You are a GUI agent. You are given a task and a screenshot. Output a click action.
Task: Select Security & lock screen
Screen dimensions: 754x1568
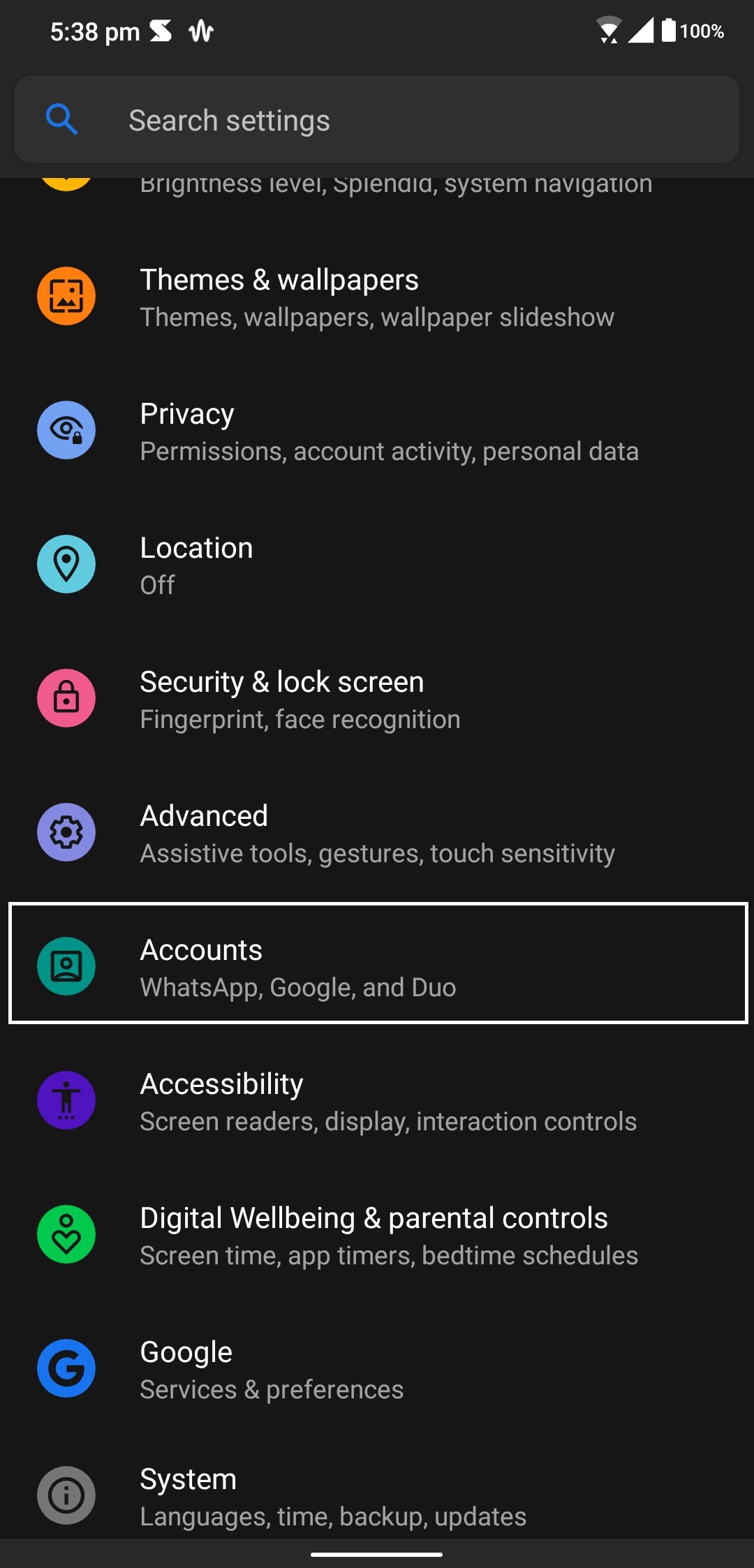click(377, 700)
